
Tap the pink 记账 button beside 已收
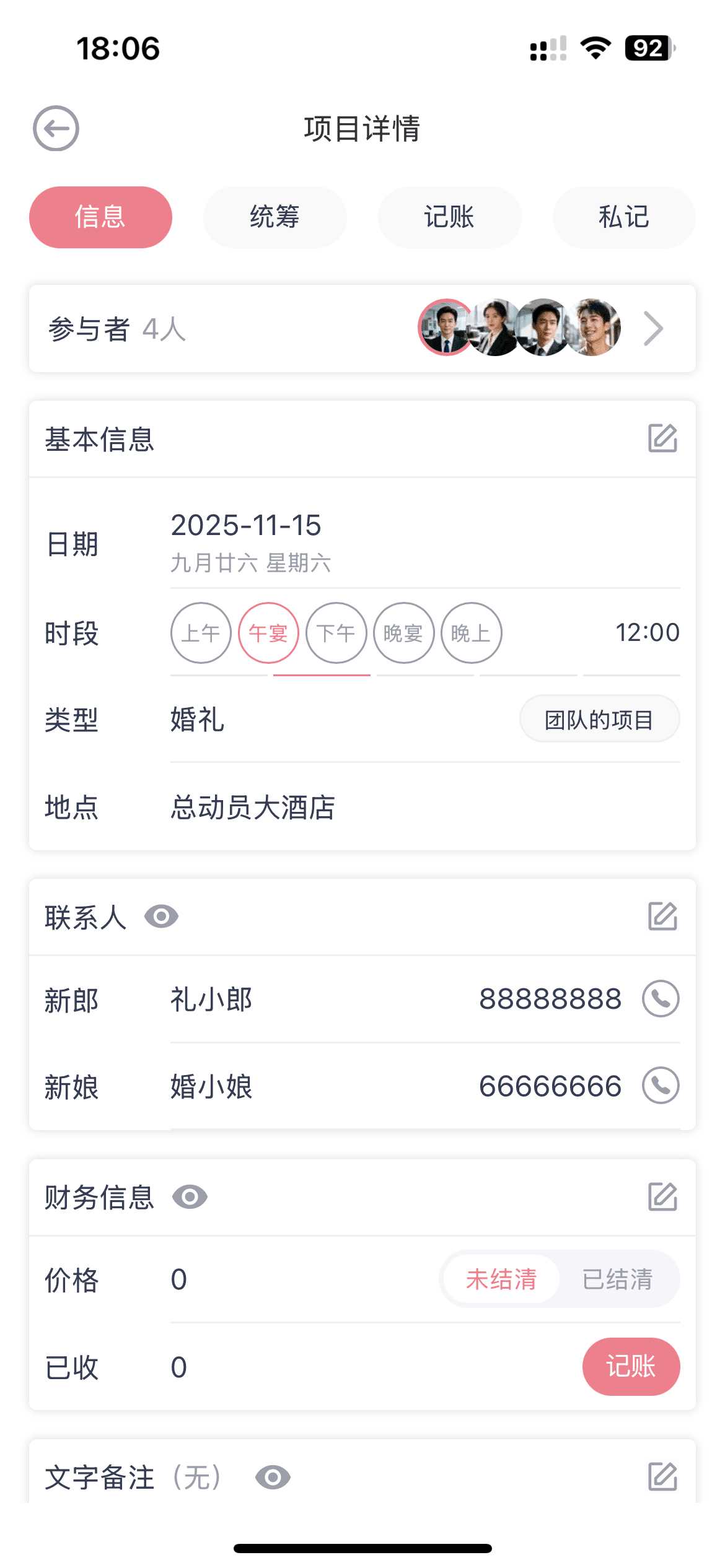pos(631,1367)
